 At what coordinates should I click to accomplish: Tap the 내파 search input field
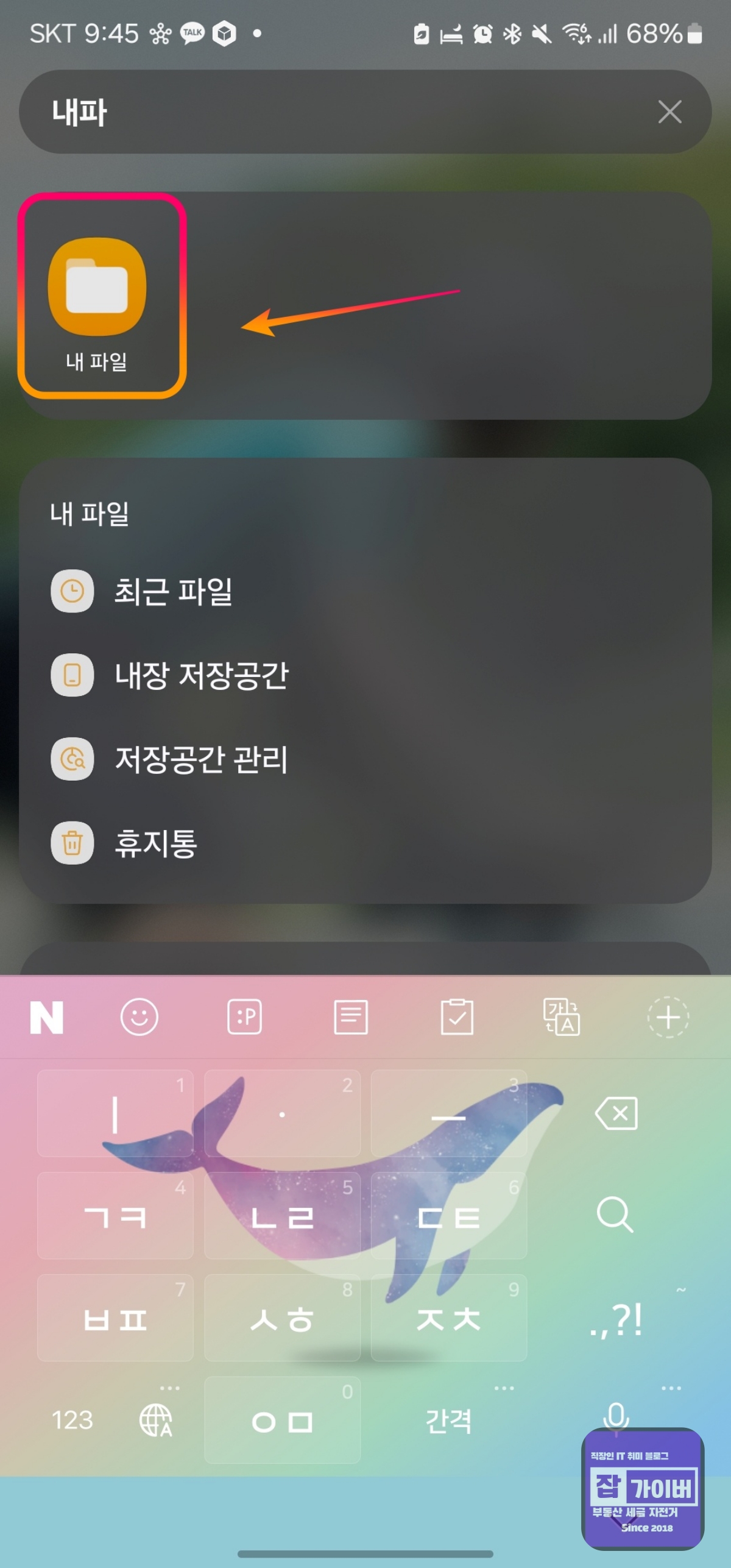tap(305, 112)
